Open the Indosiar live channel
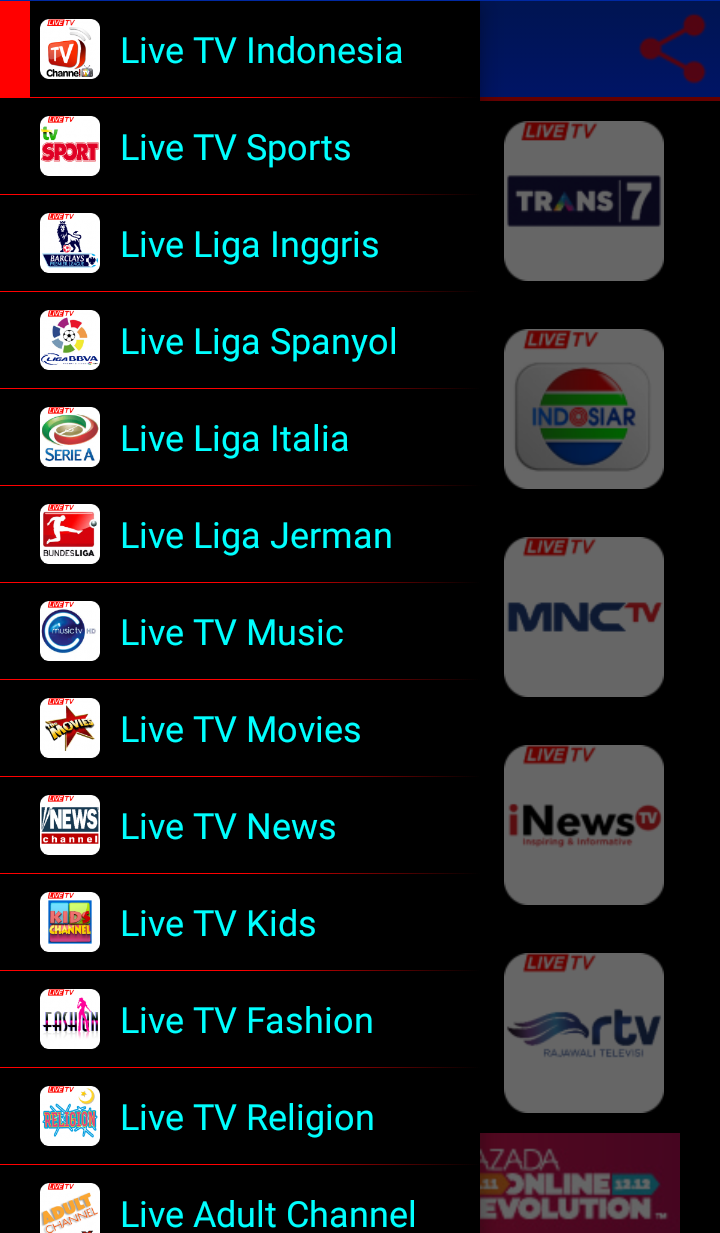 584,409
